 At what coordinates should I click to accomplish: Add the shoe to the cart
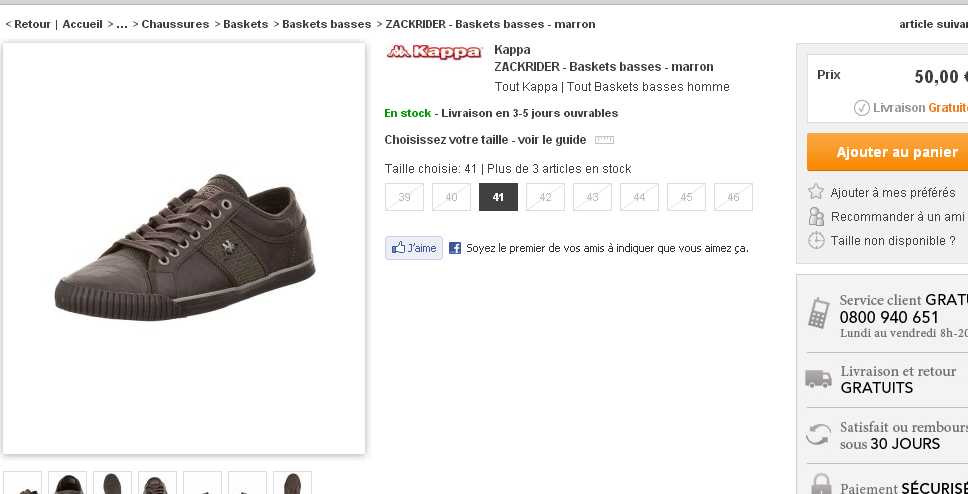[x=887, y=152]
